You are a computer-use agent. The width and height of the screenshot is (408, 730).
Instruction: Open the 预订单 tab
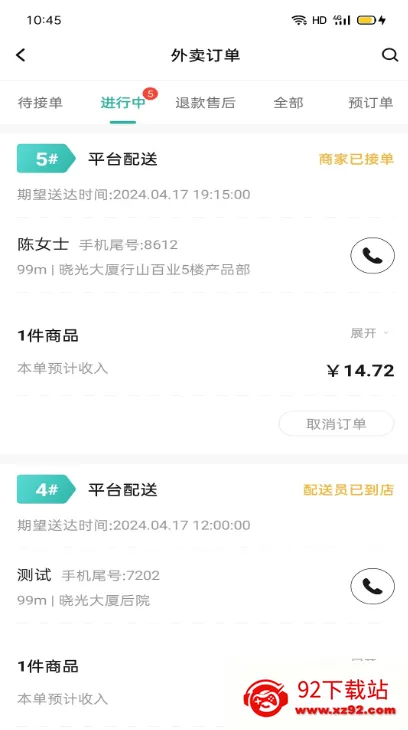[x=371, y=103]
